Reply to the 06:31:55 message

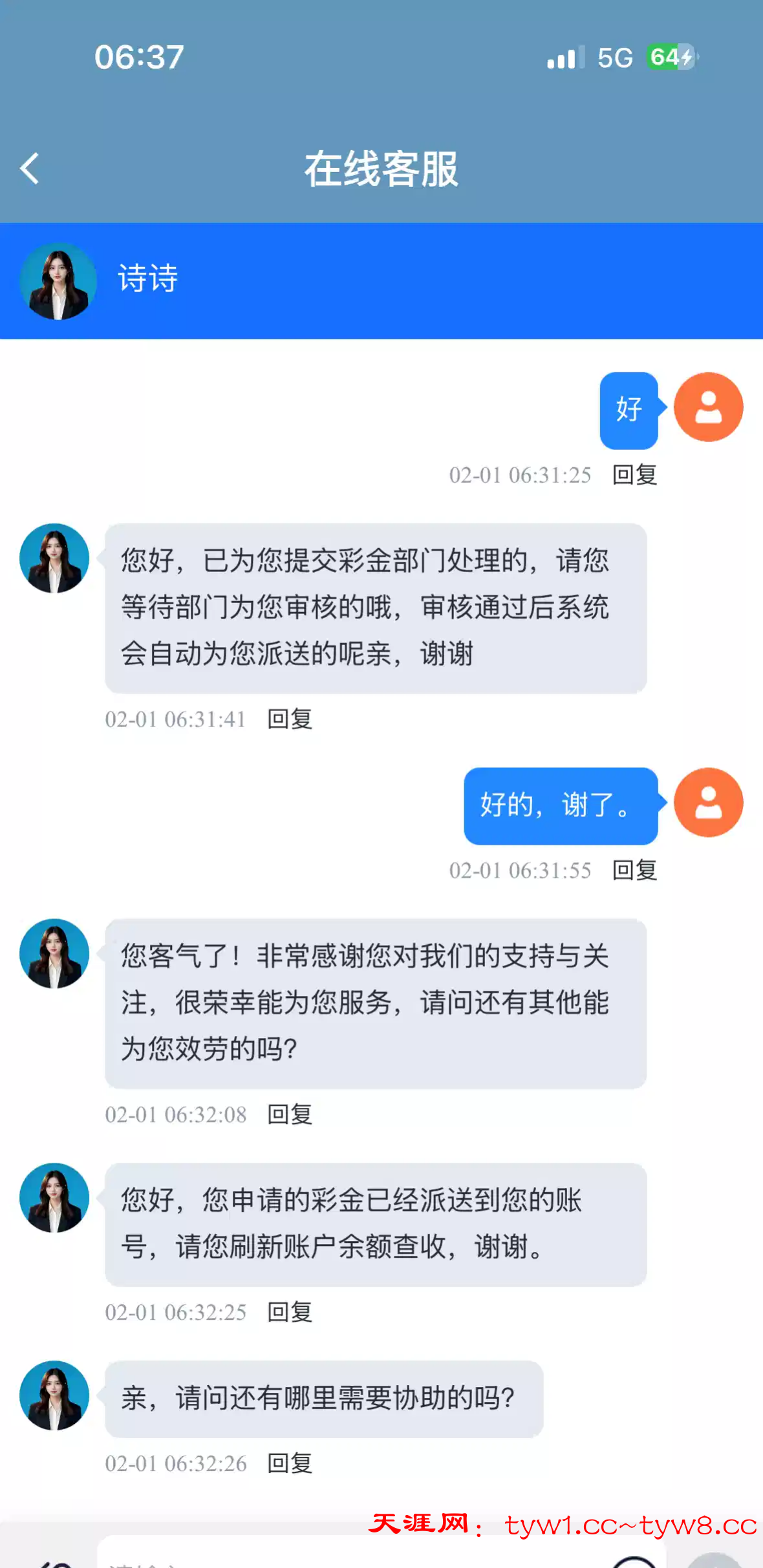pos(634,871)
